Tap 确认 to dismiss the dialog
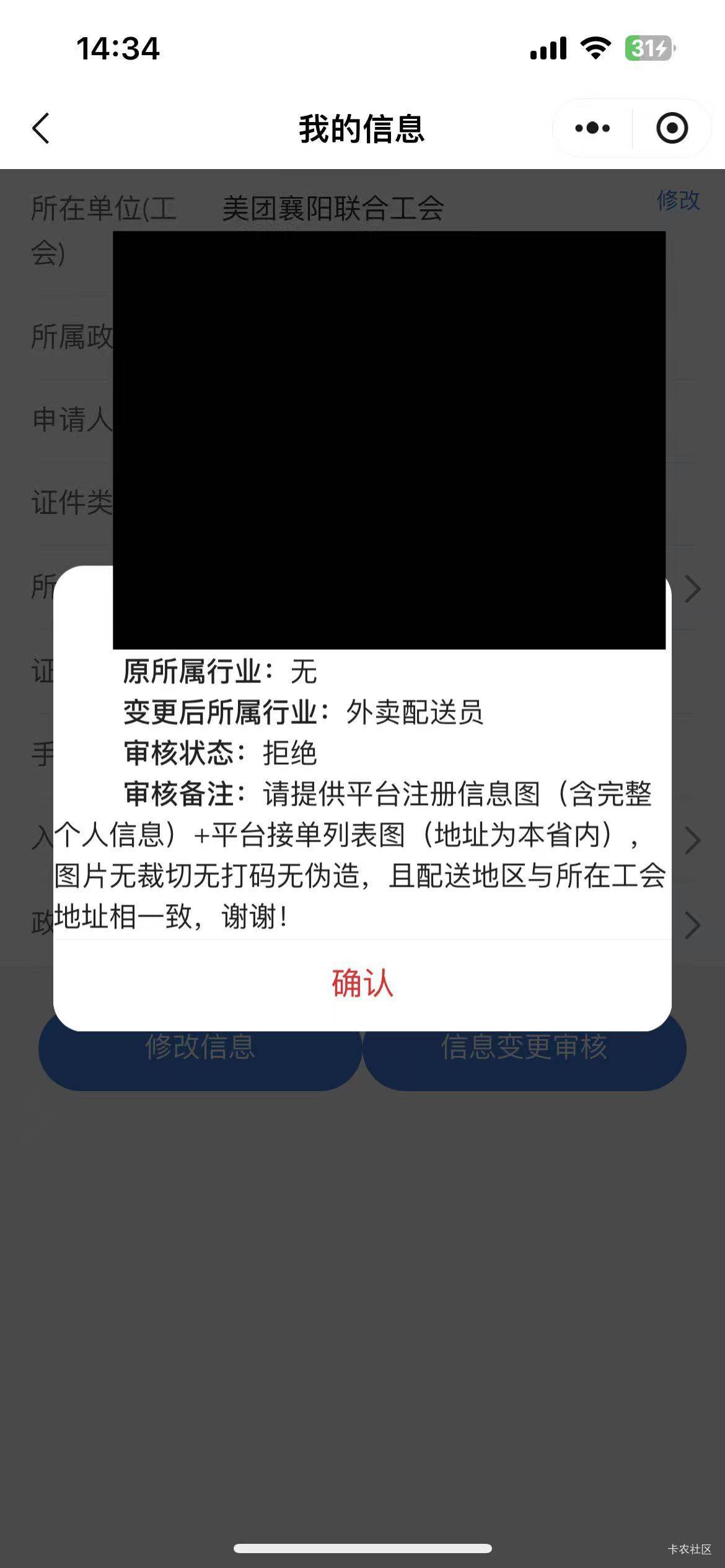This screenshot has width=725, height=1568. [362, 984]
